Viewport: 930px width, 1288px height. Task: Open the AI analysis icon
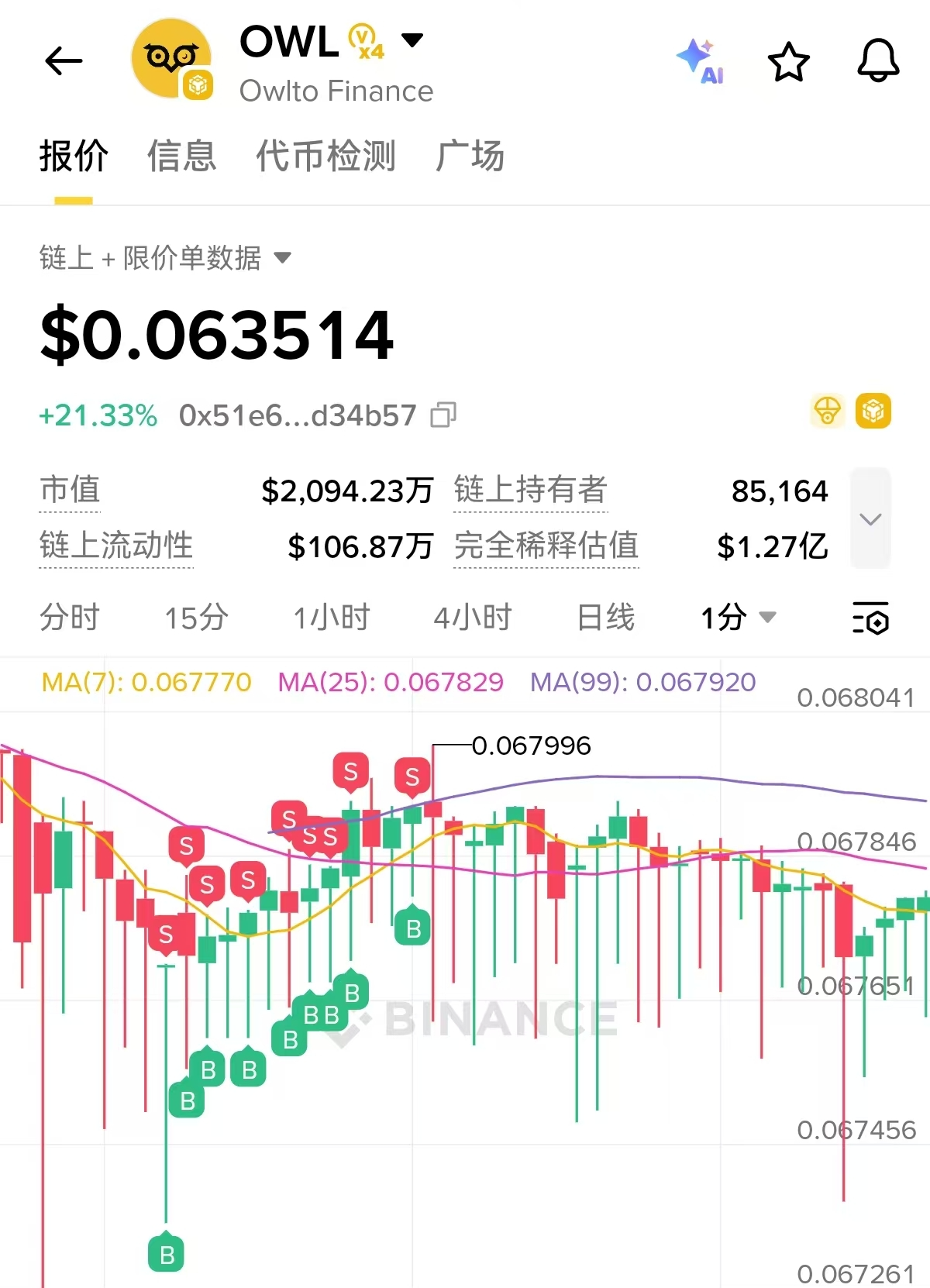click(699, 61)
